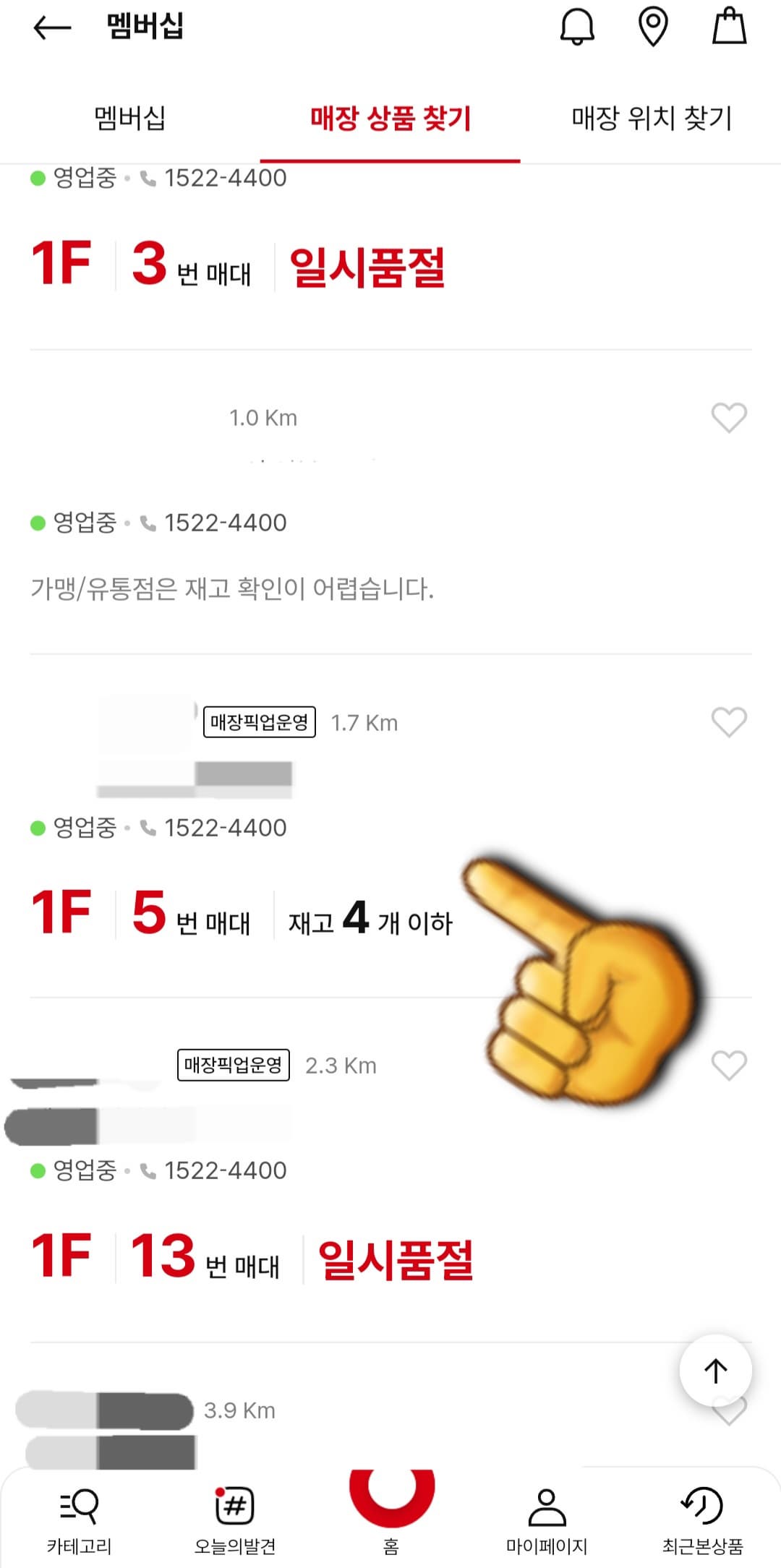781x1568 pixels.
Task: Favorite the store at 1.0 Km
Action: [x=727, y=418]
